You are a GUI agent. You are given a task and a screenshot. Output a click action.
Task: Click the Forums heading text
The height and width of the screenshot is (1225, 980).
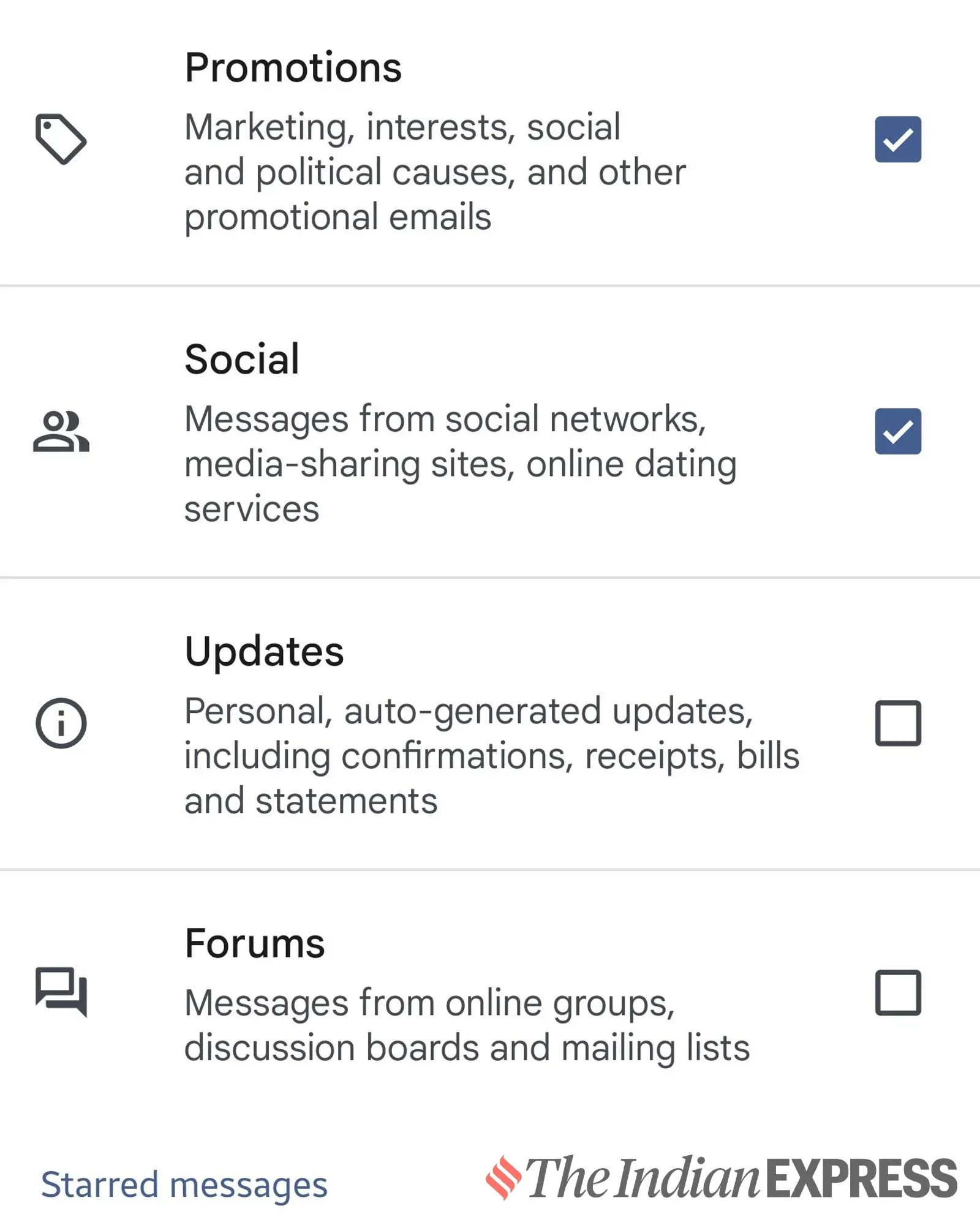(254, 943)
